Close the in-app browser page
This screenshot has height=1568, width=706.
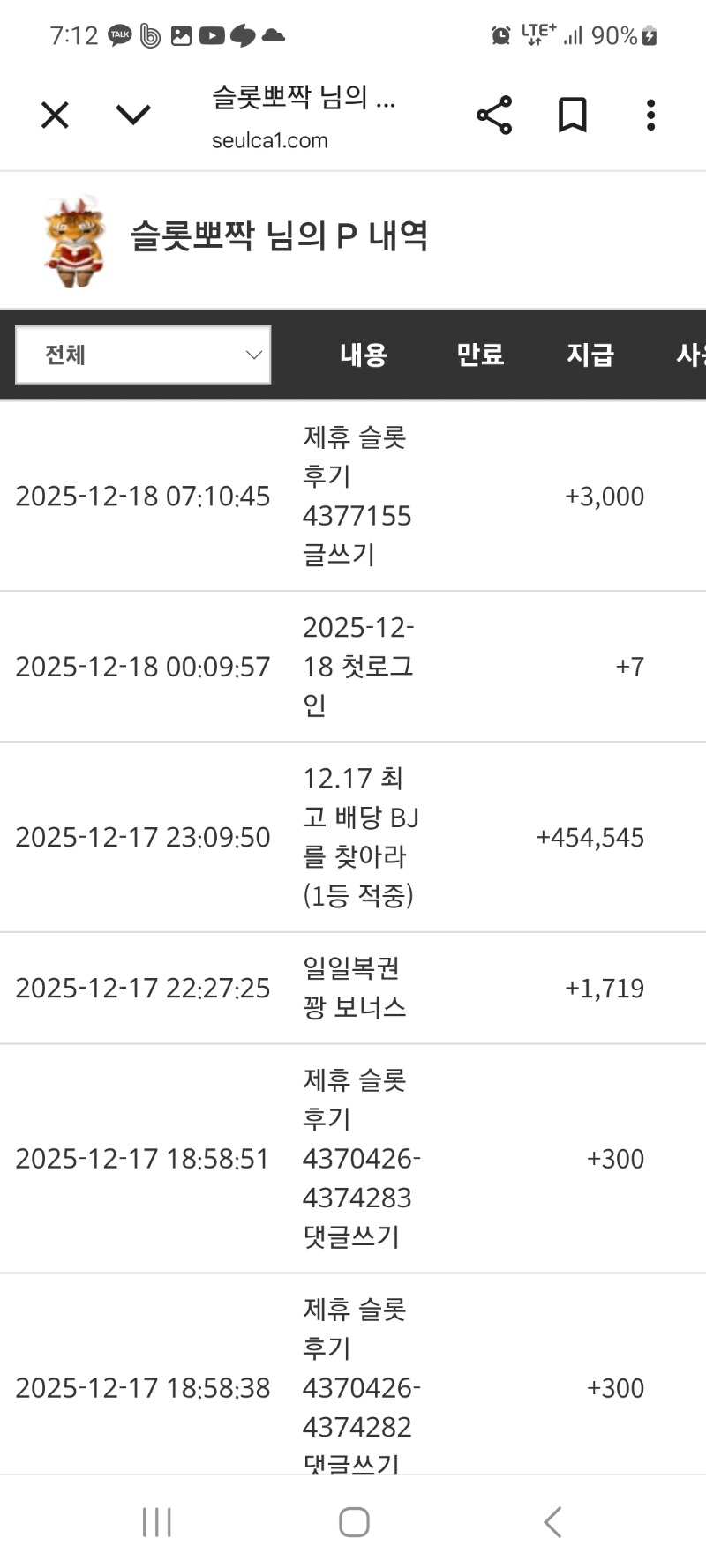pyautogui.click(x=55, y=115)
